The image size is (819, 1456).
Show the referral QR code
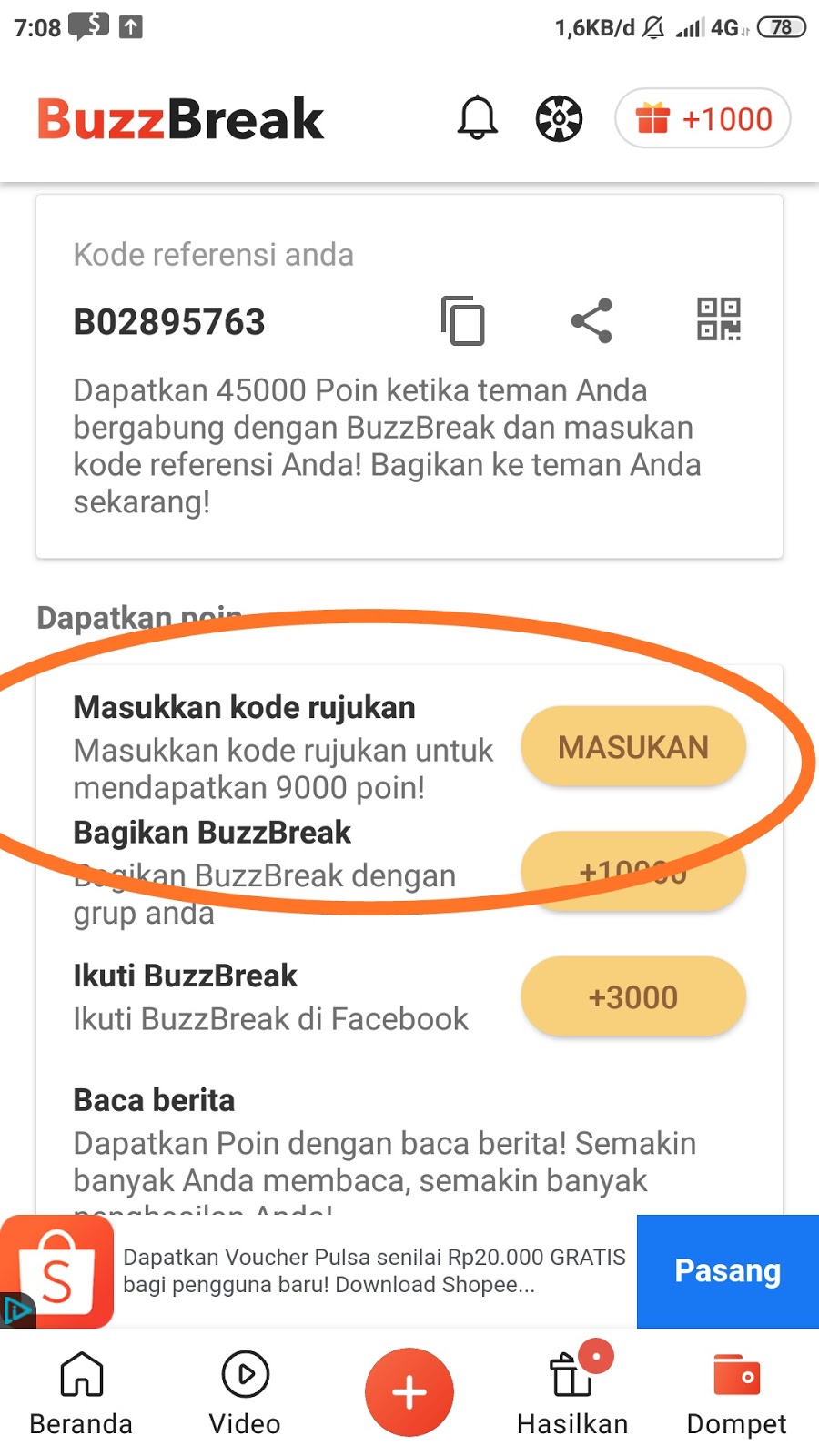719,319
